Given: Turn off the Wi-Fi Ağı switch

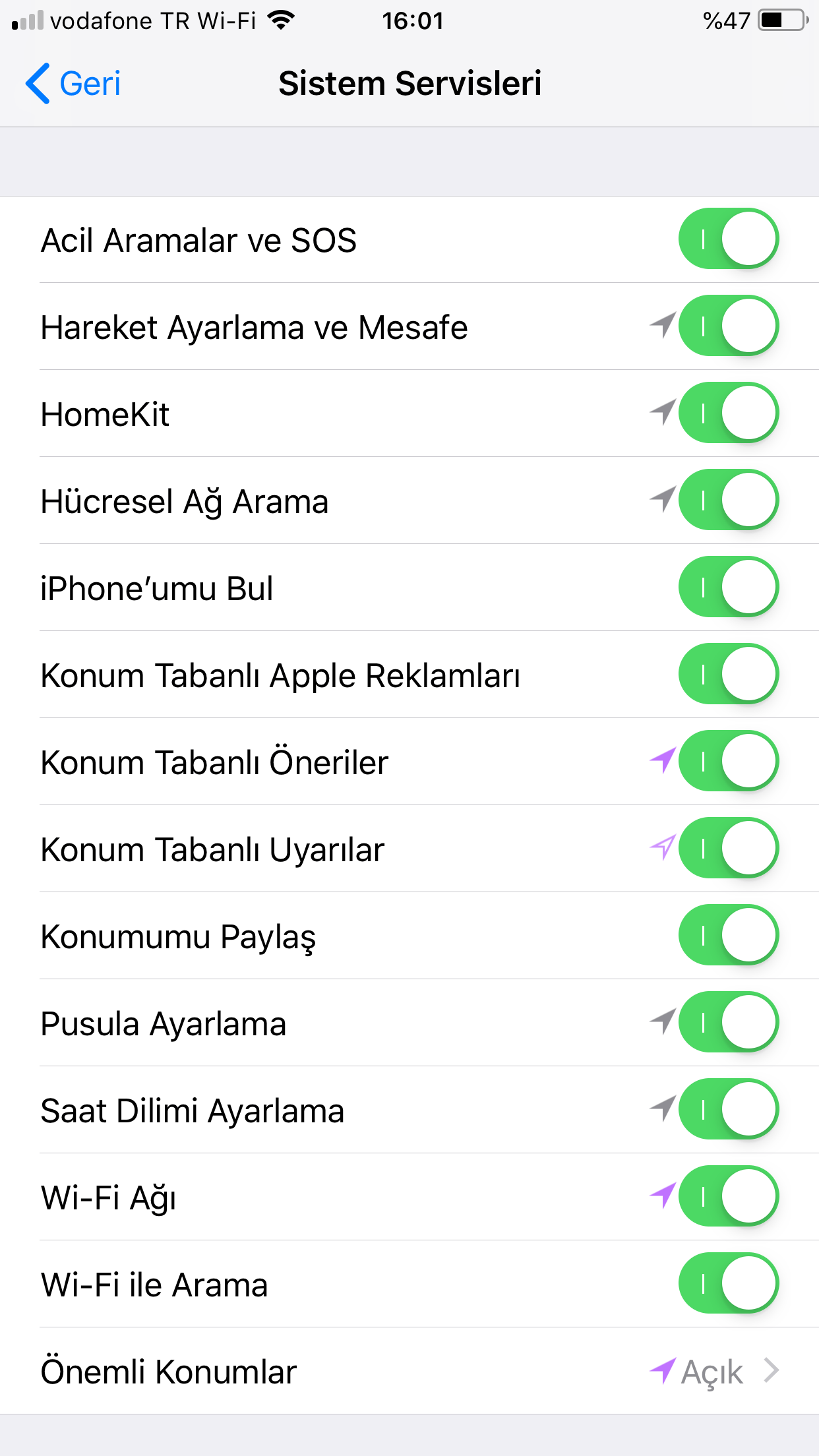Looking at the screenshot, I should pyautogui.click(x=728, y=1196).
